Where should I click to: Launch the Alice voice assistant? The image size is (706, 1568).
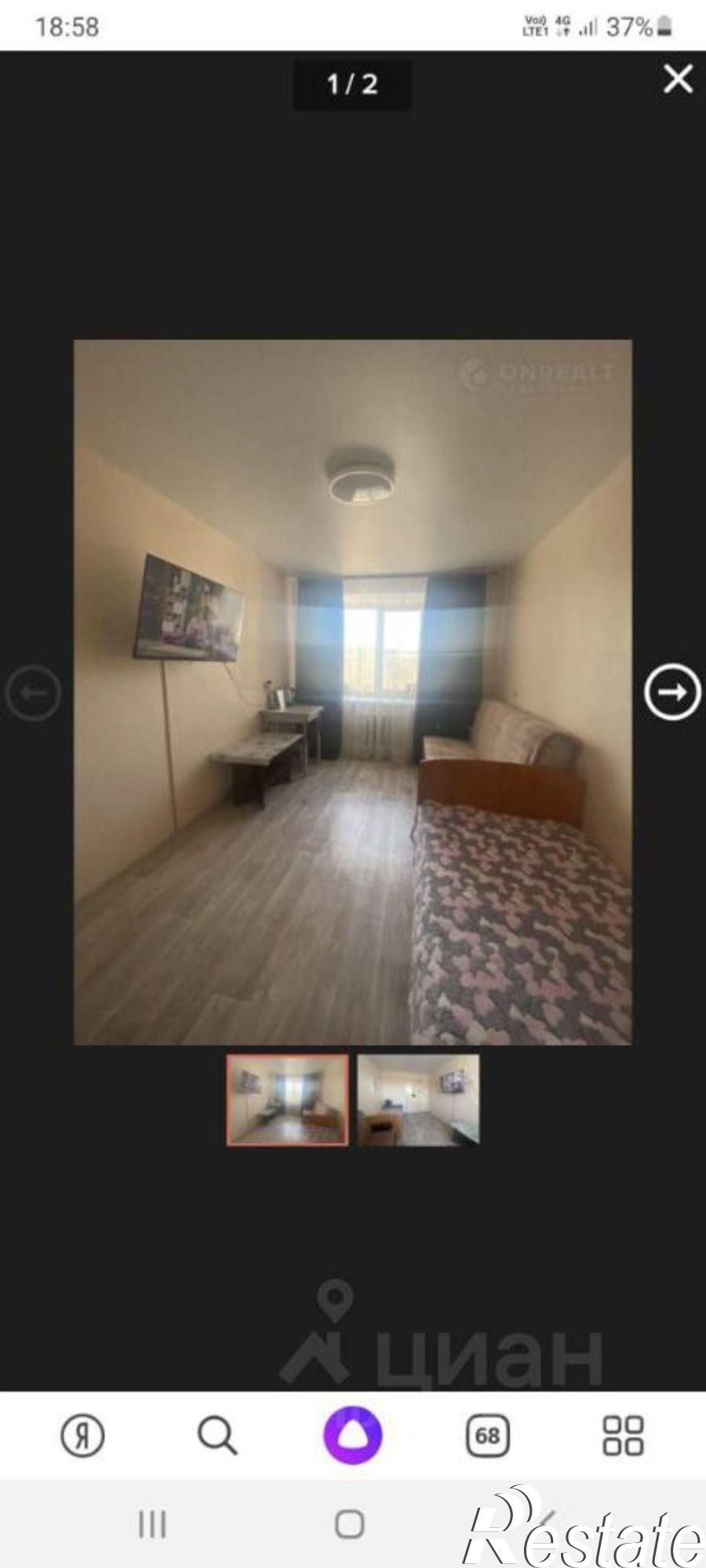click(x=352, y=1436)
